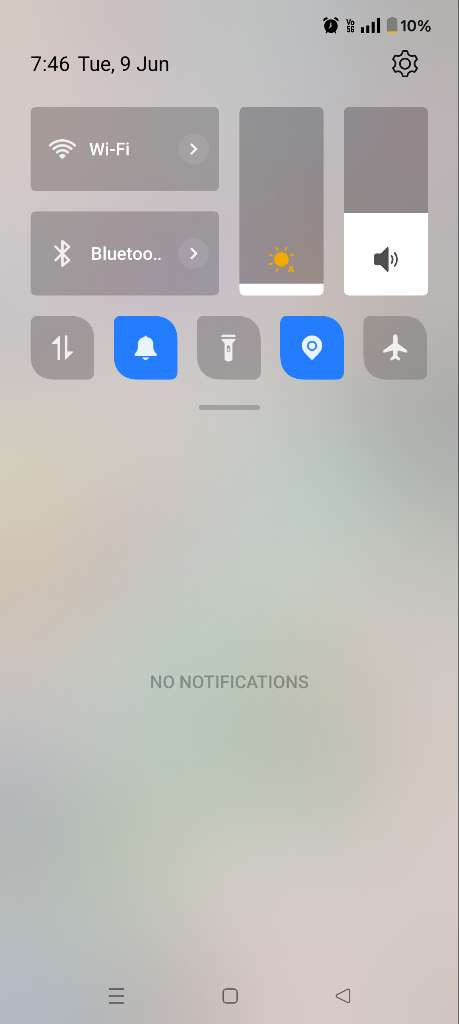Go to the home screen

point(230,996)
